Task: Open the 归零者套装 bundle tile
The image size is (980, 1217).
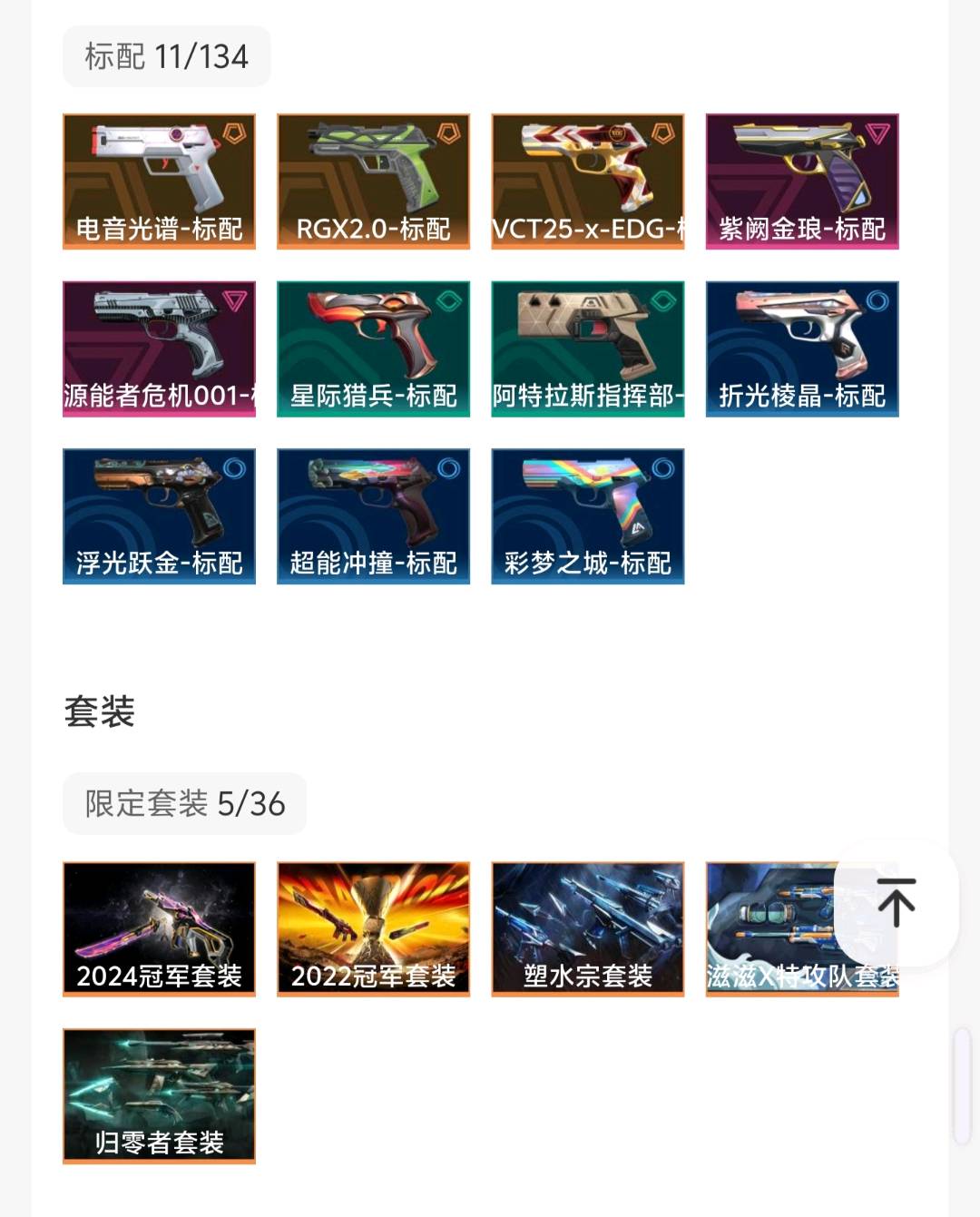Action: [159, 1095]
